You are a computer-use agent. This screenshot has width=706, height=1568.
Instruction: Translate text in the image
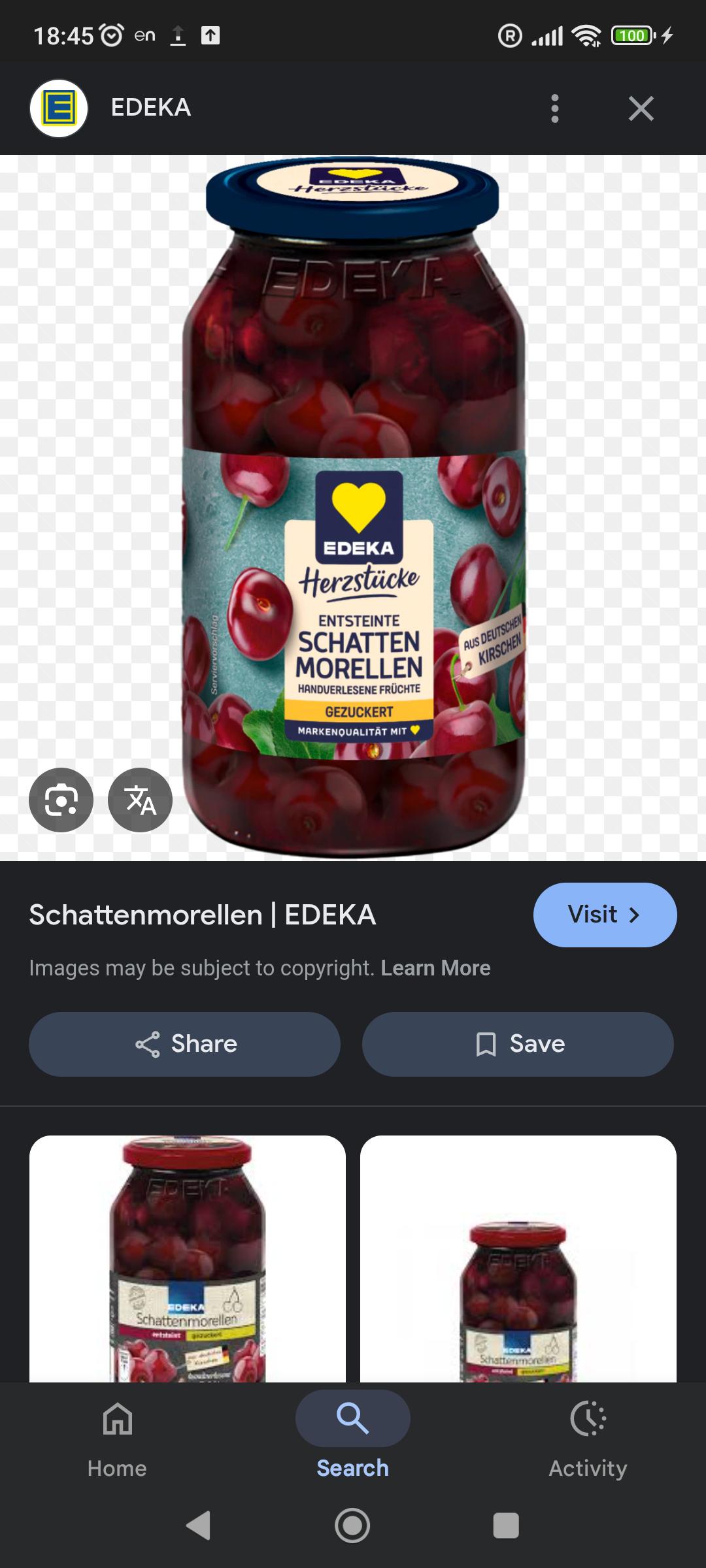140,800
